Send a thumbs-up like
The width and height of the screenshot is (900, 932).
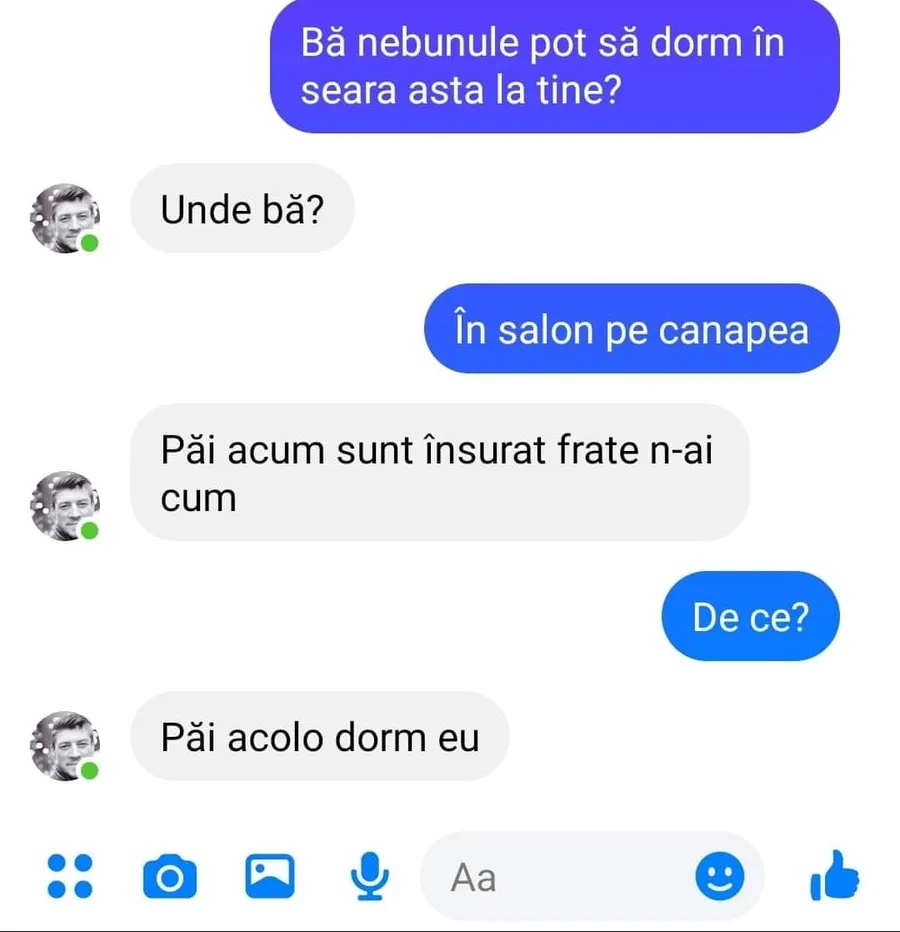tap(834, 876)
